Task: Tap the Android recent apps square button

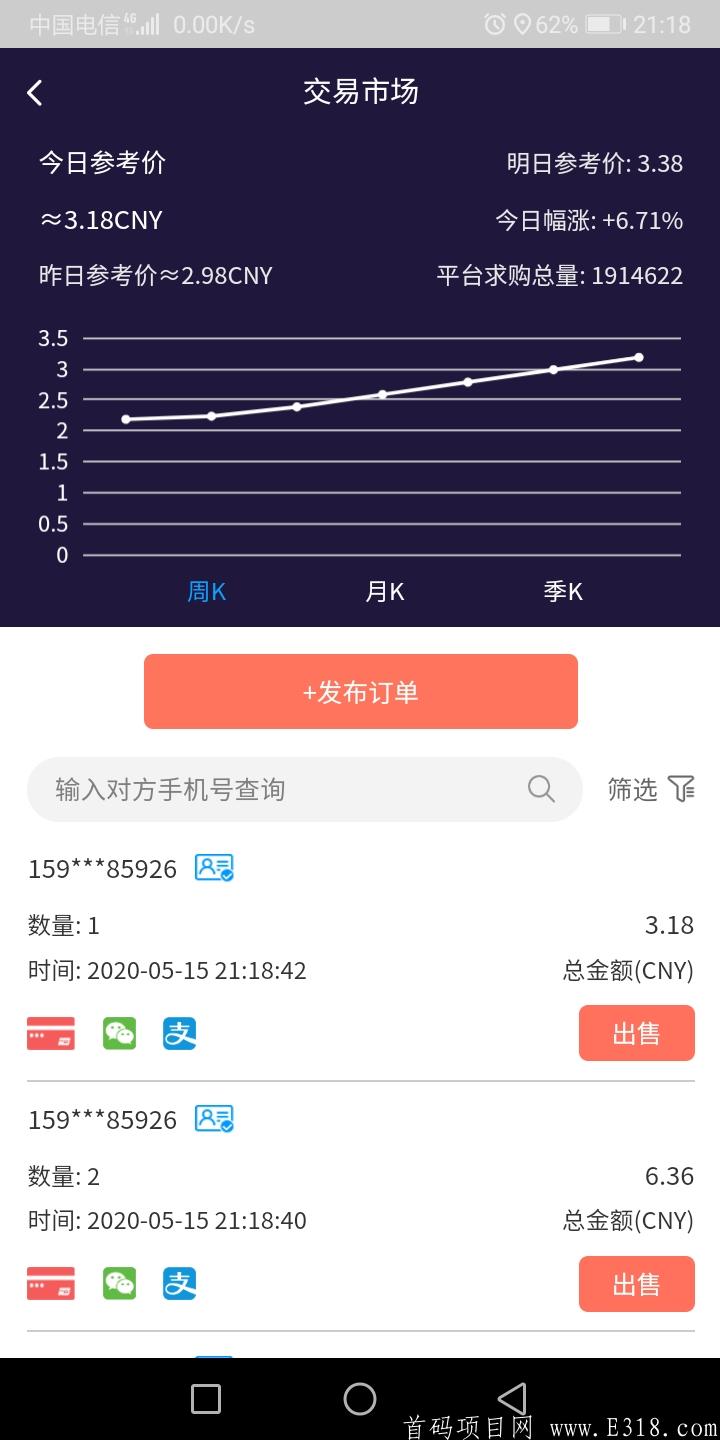Action: (x=205, y=1399)
